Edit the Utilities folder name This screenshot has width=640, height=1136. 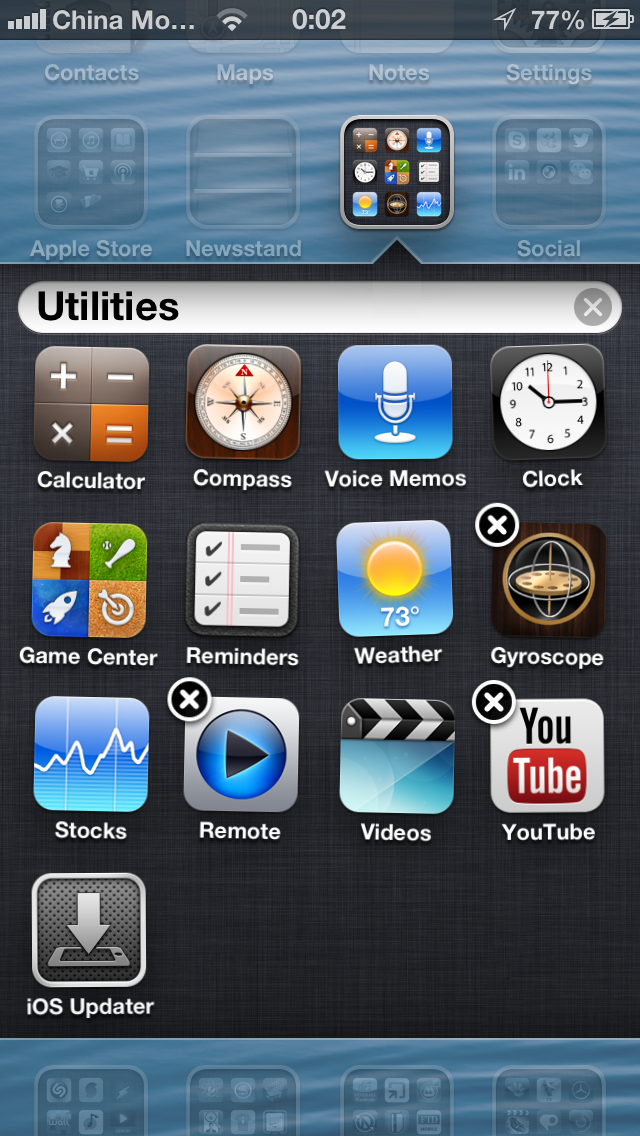click(x=320, y=308)
